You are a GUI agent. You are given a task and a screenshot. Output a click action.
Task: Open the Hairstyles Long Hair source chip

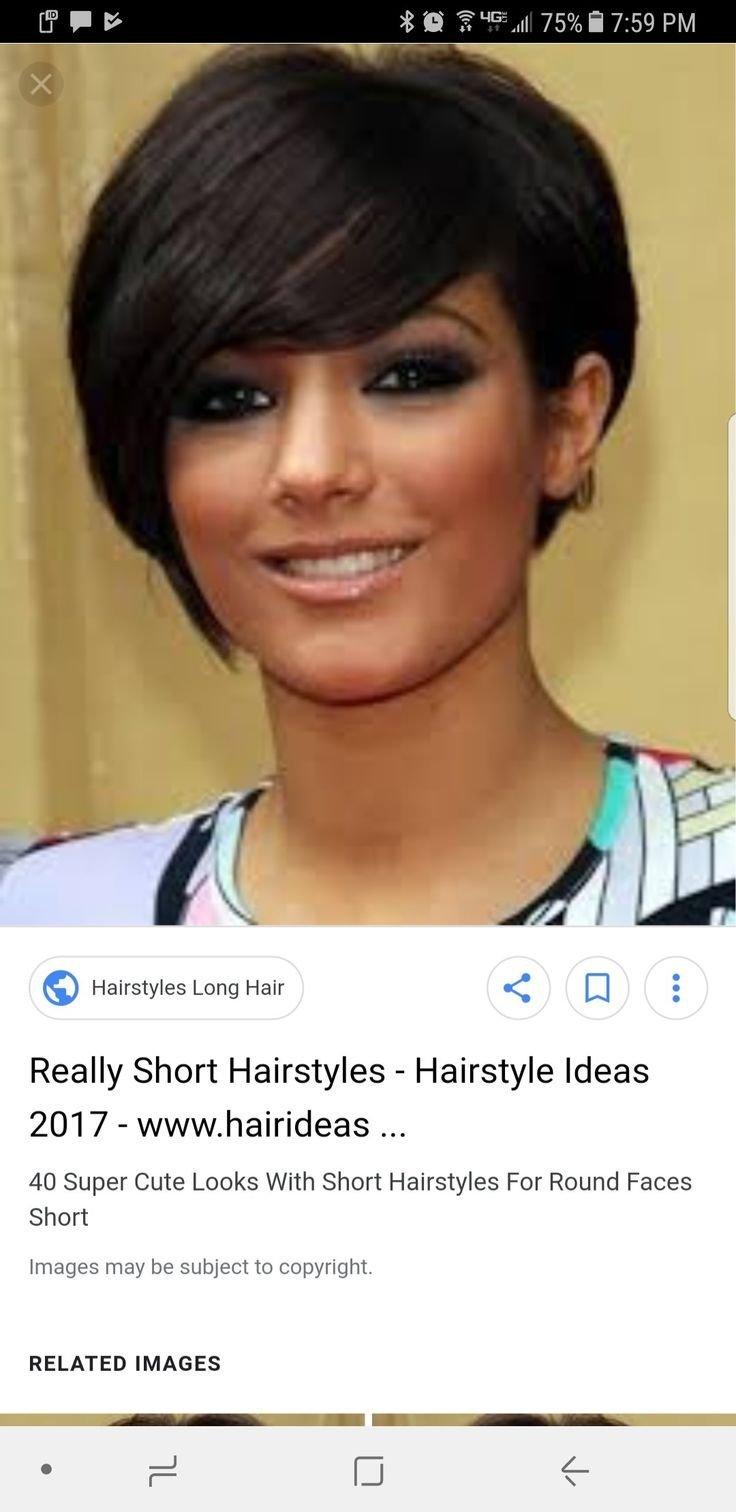pos(166,988)
